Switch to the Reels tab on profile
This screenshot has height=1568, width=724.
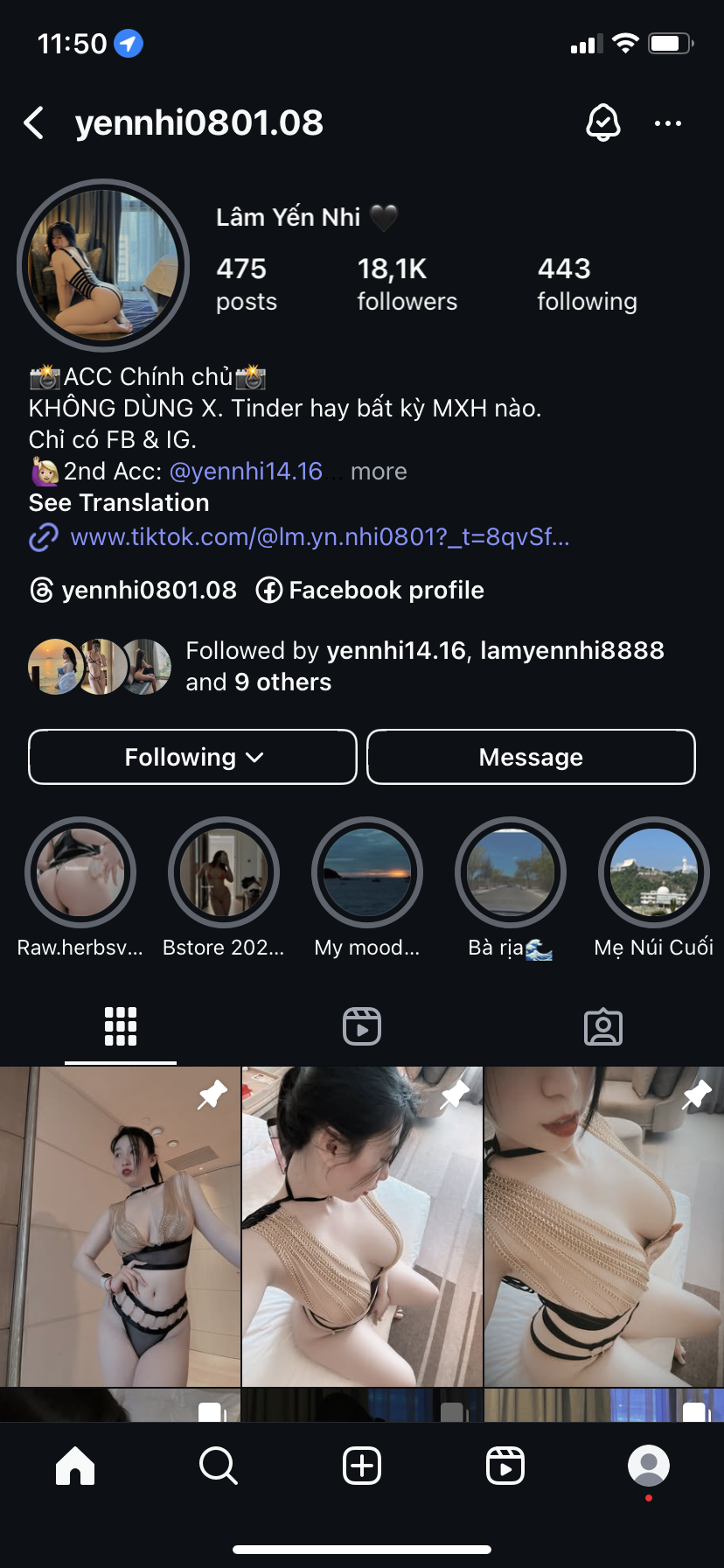point(362,1026)
